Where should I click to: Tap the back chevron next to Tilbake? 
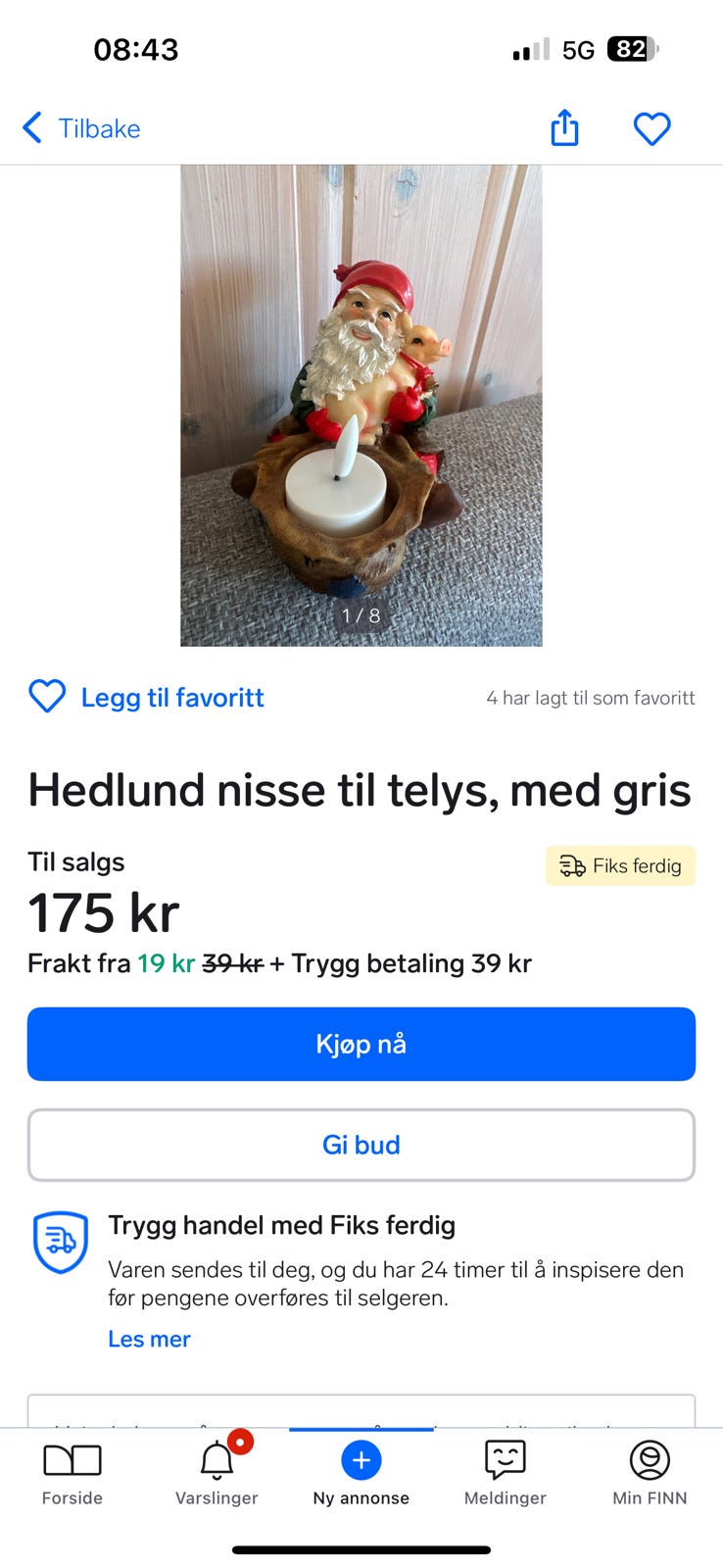click(x=31, y=127)
